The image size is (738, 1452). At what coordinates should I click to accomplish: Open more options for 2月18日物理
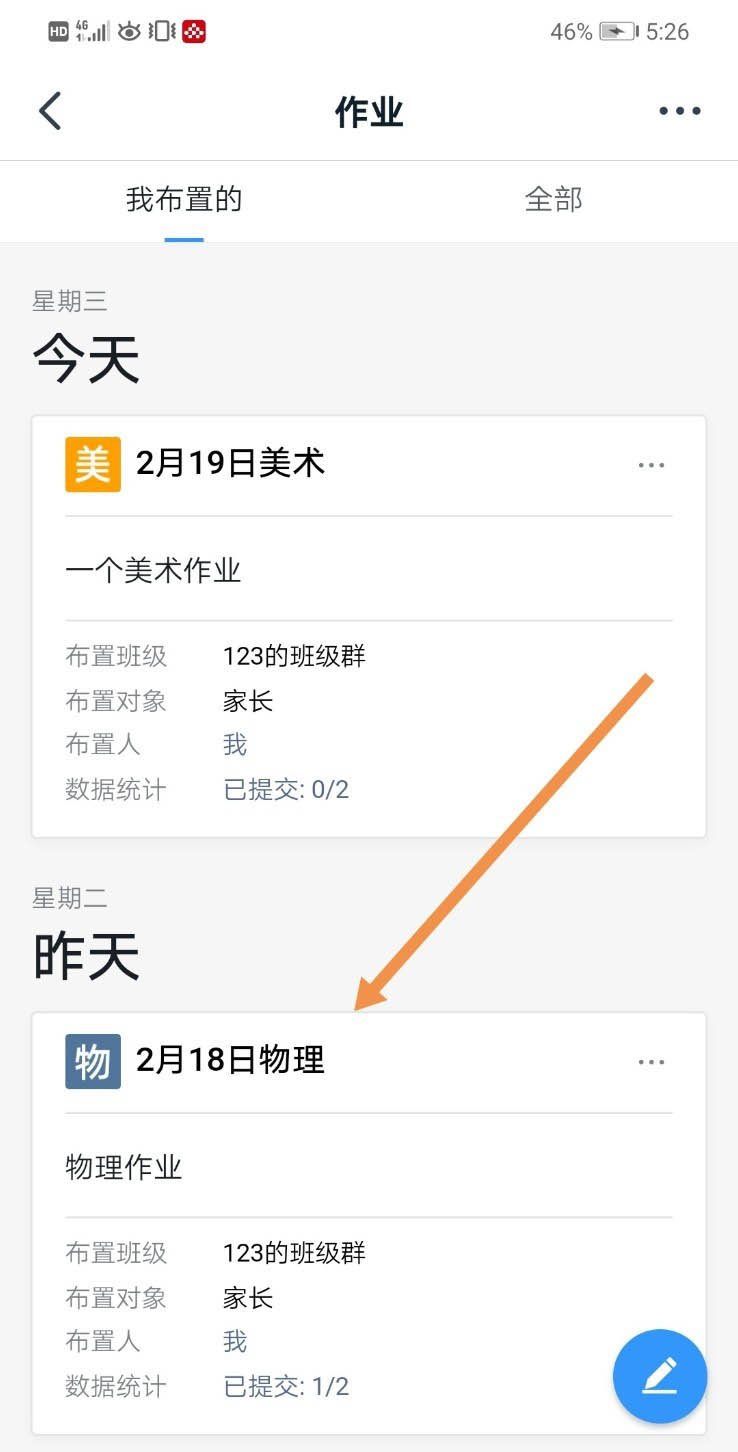coord(651,1062)
